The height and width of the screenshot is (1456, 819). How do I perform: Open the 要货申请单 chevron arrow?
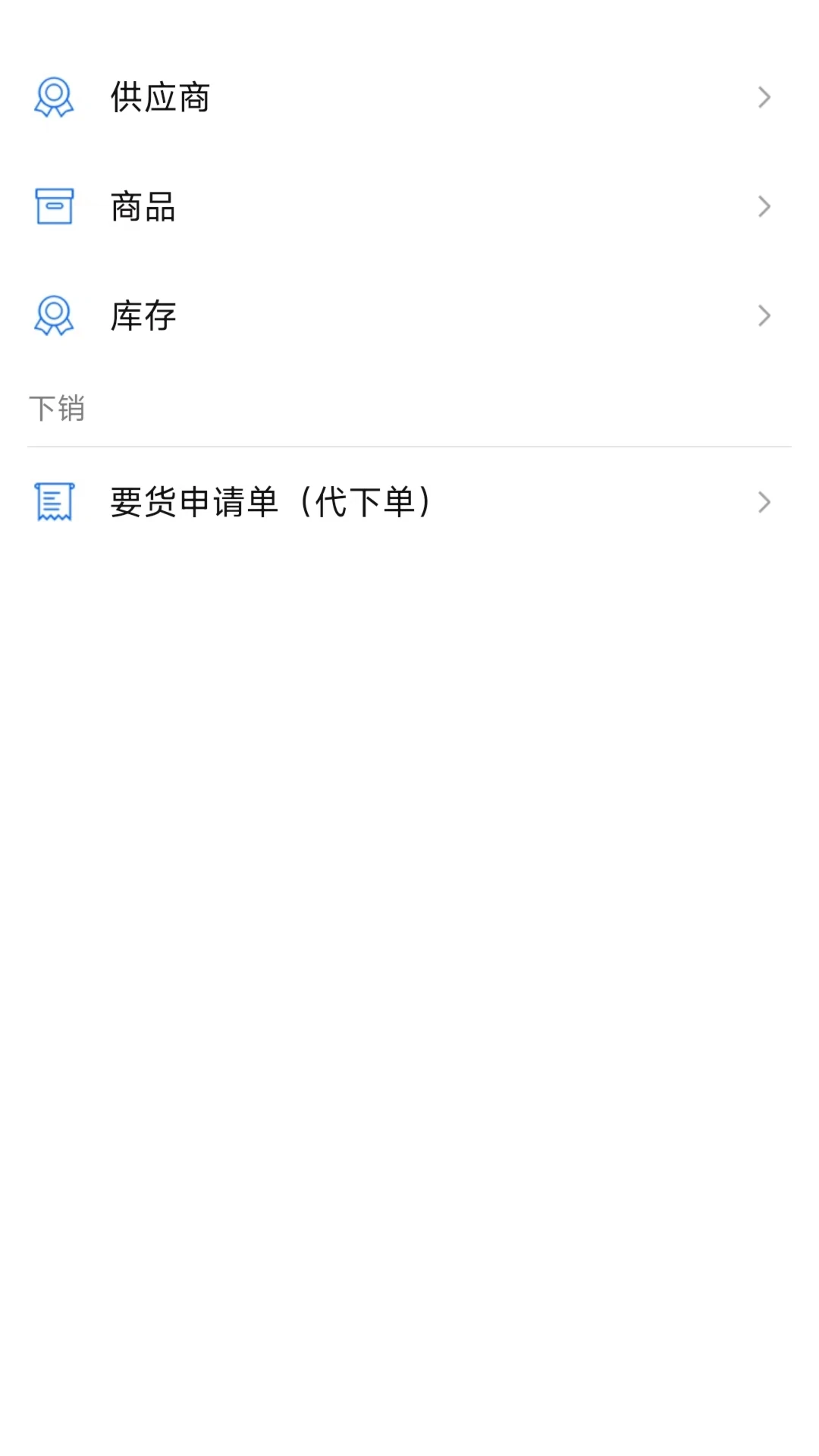point(764,502)
